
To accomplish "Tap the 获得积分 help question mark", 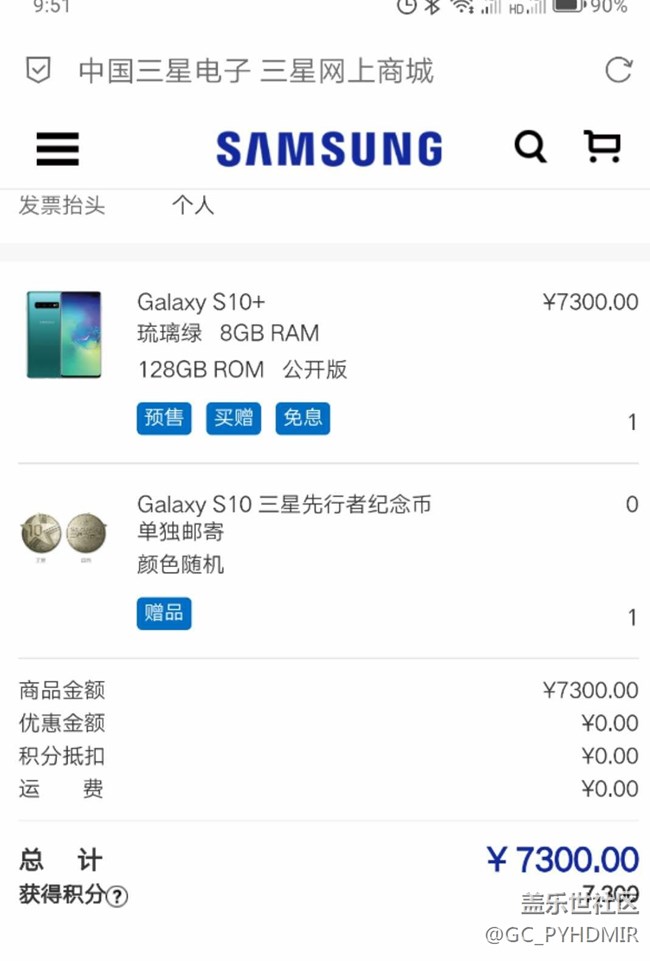I will pyautogui.click(x=117, y=896).
